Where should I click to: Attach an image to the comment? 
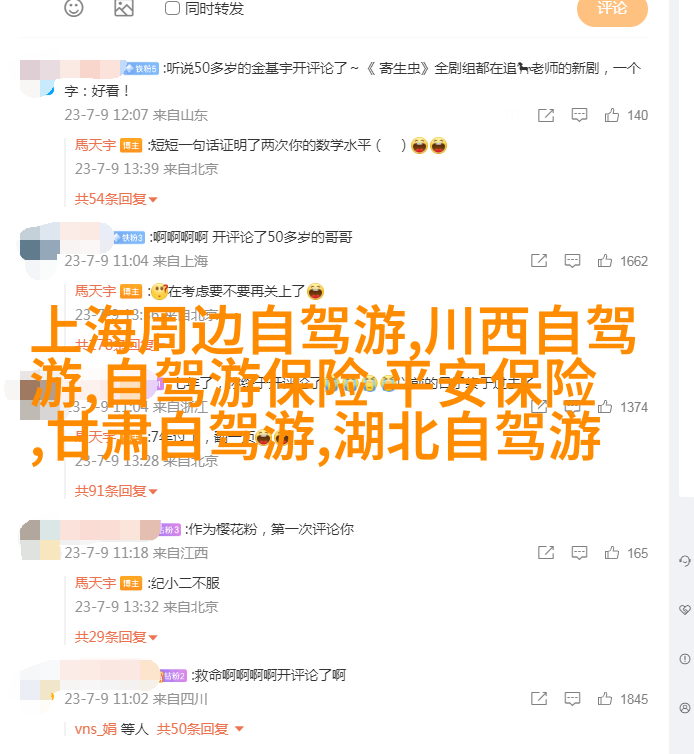point(123,8)
